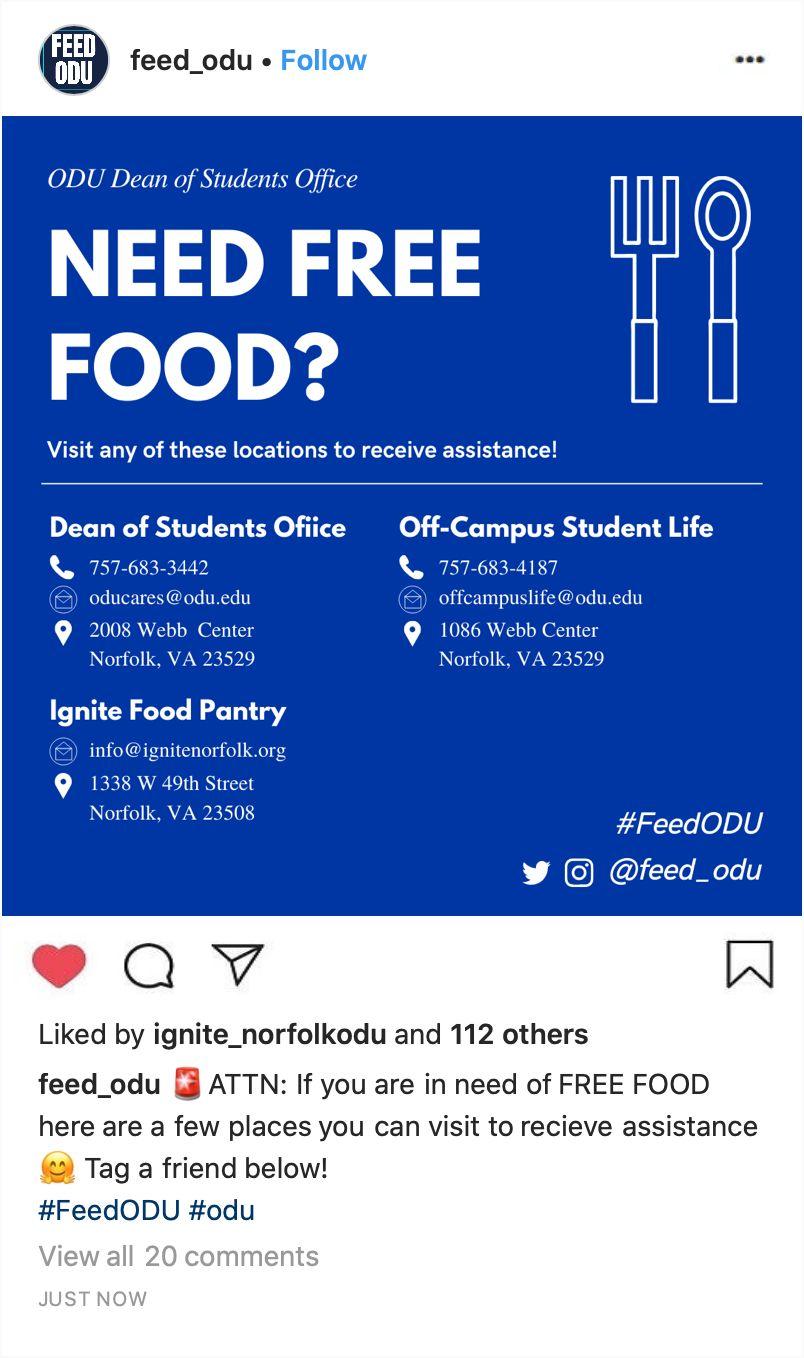Bookmark this feed_odu post
The image size is (804, 1358).
click(749, 965)
